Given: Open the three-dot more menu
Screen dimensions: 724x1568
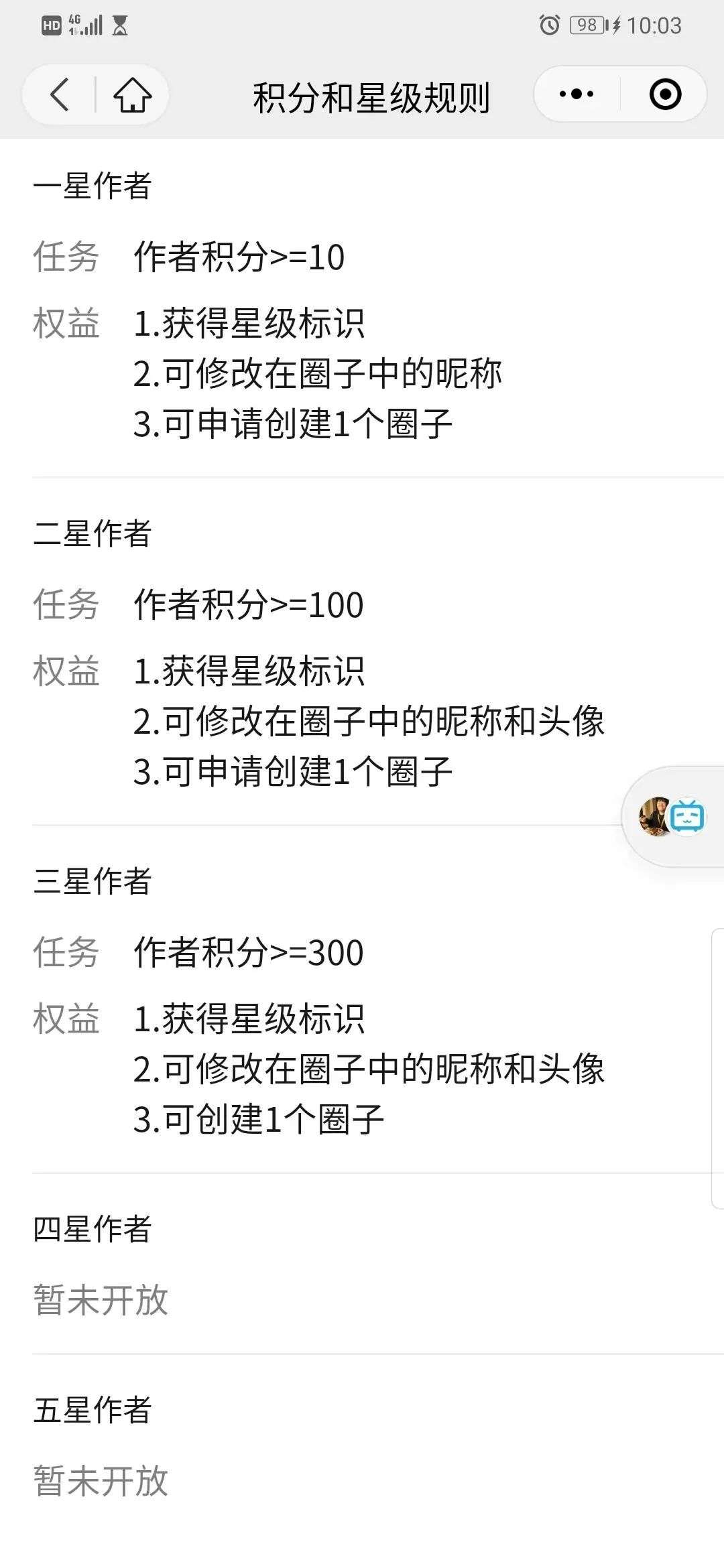Looking at the screenshot, I should tap(577, 94).
